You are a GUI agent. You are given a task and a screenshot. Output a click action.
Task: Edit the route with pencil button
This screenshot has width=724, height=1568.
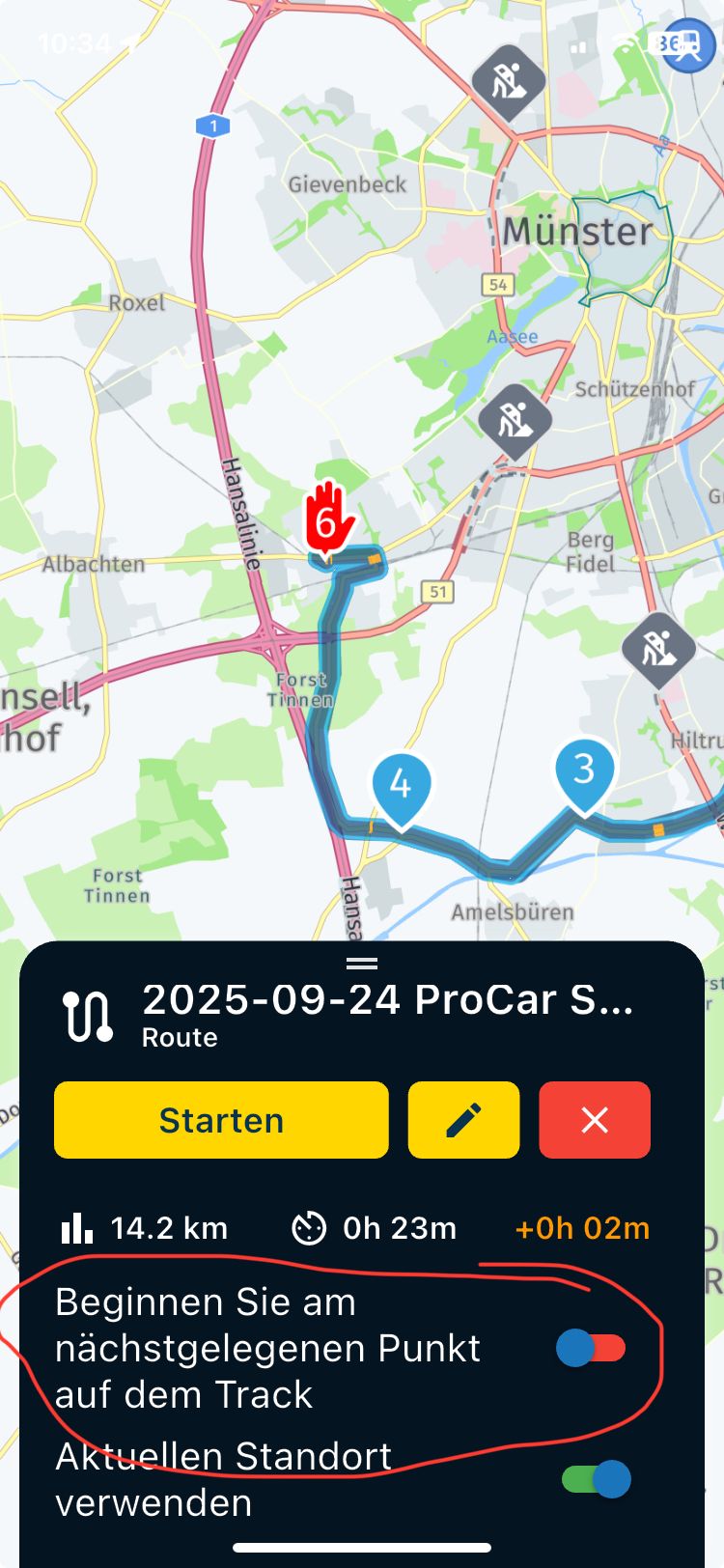tap(463, 1120)
